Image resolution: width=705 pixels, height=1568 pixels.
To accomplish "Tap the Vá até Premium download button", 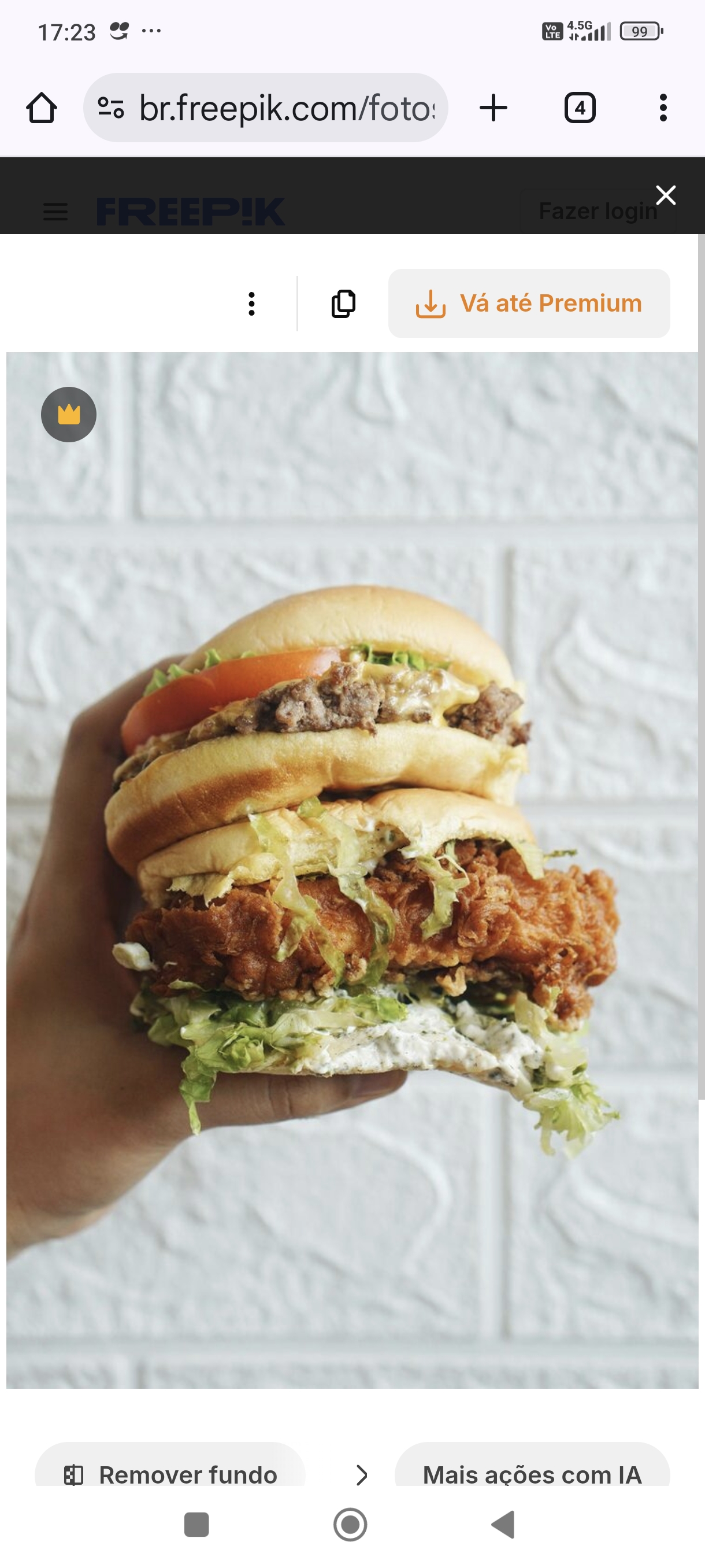I will [529, 304].
